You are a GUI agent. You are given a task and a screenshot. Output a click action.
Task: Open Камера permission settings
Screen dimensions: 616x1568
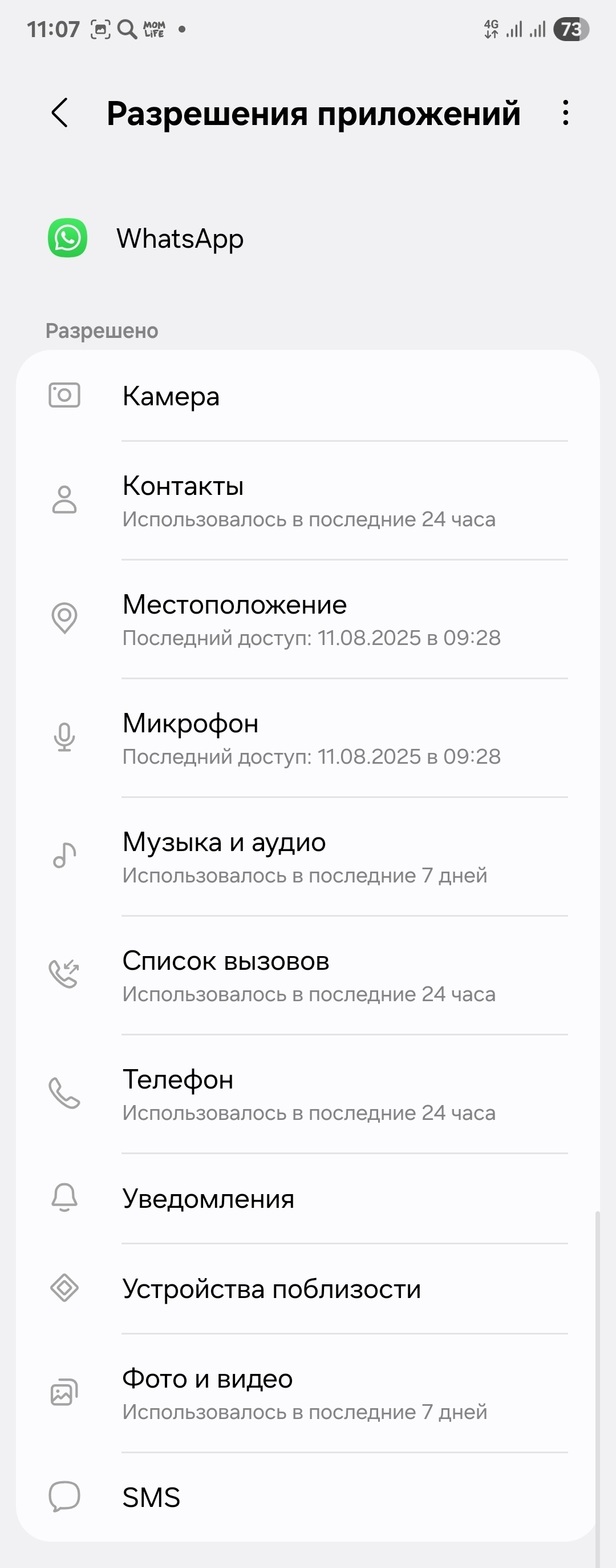[307, 396]
